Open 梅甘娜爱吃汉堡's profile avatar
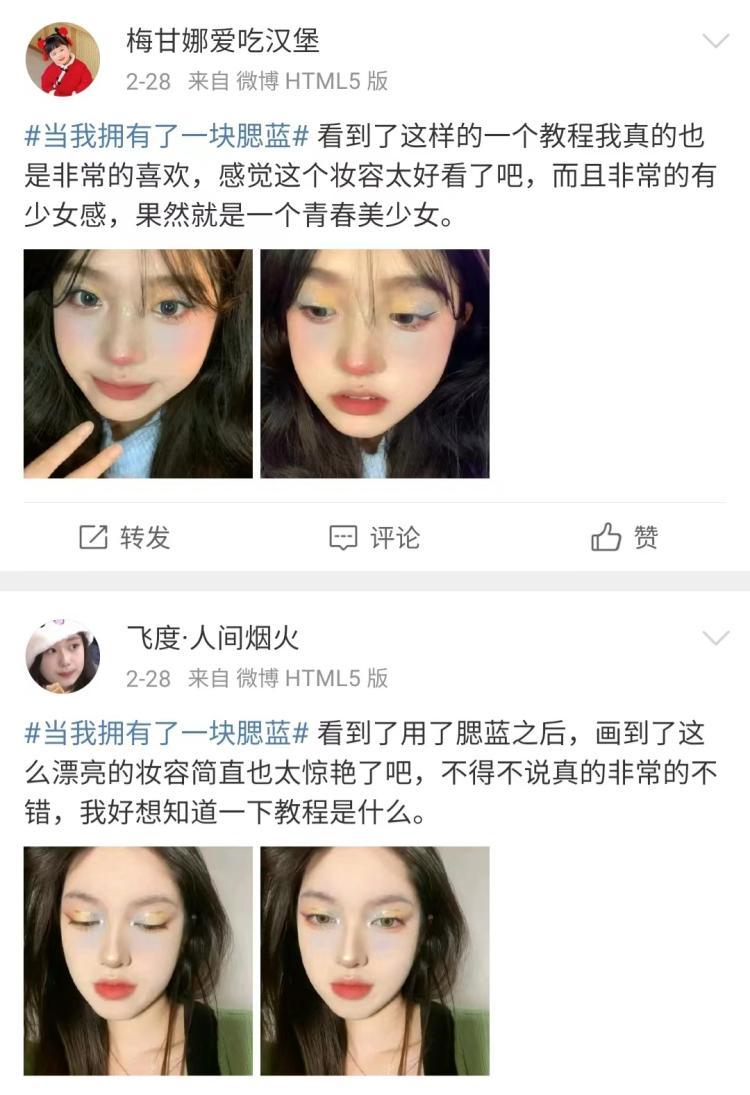 62,59
